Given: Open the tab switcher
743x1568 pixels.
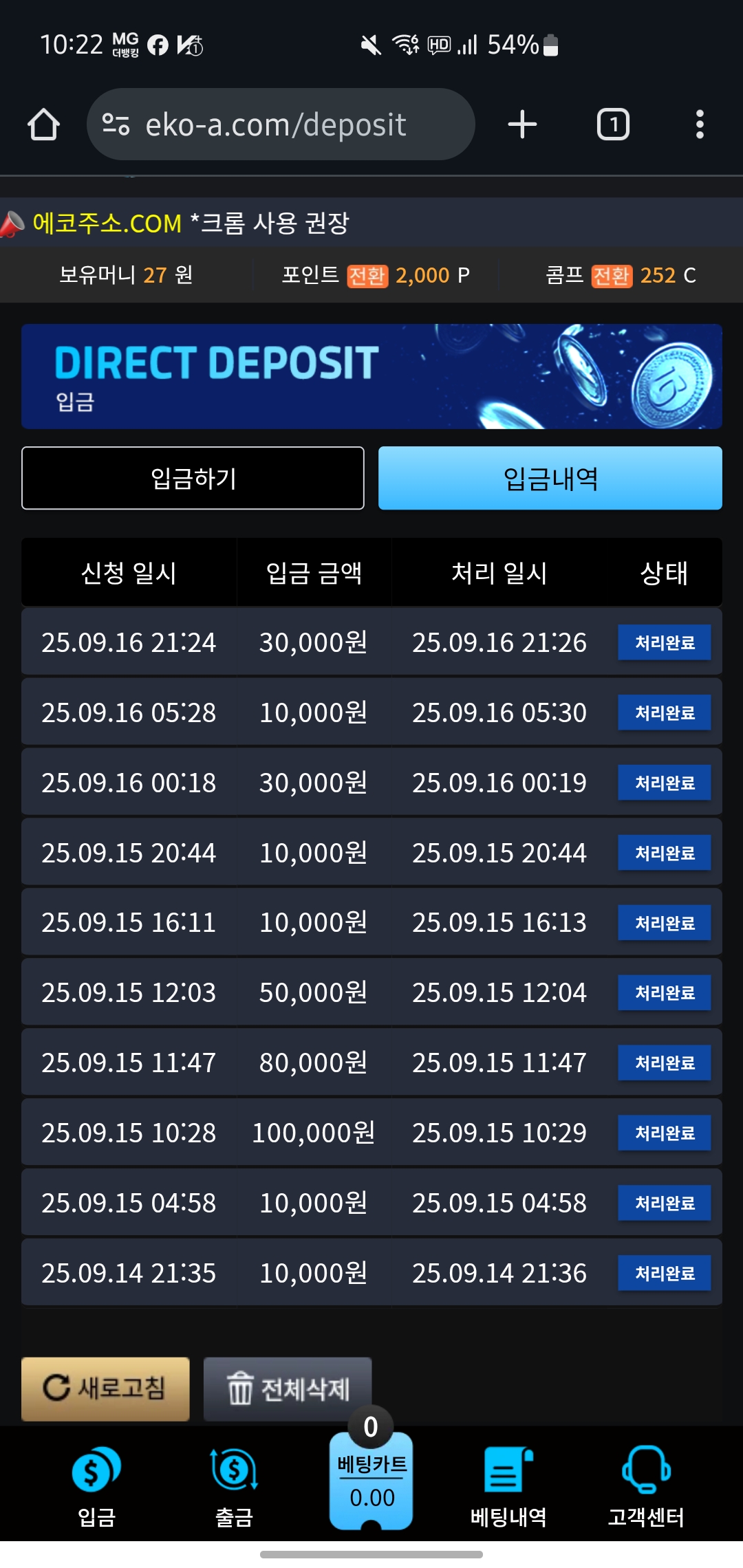Looking at the screenshot, I should 612,124.
